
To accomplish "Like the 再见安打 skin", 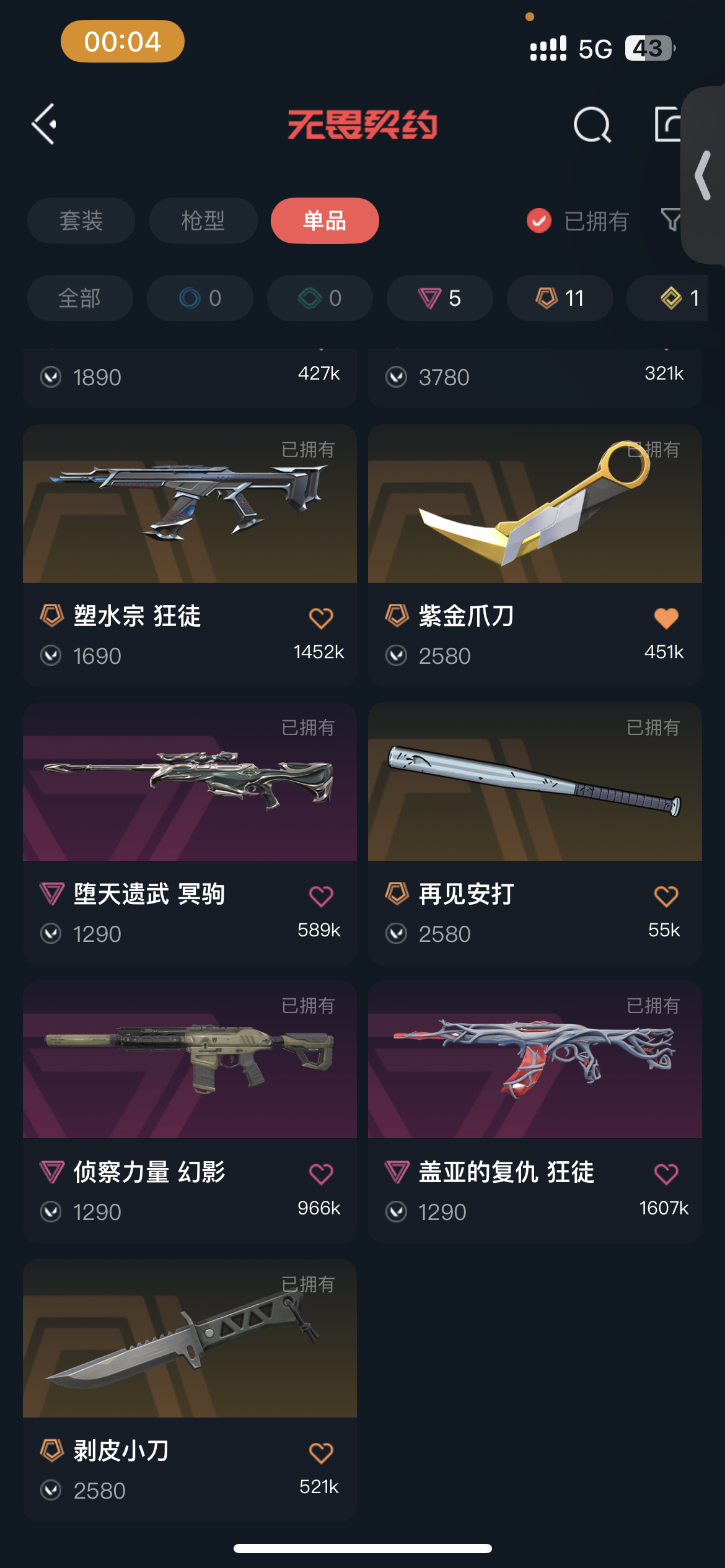I will (666, 896).
